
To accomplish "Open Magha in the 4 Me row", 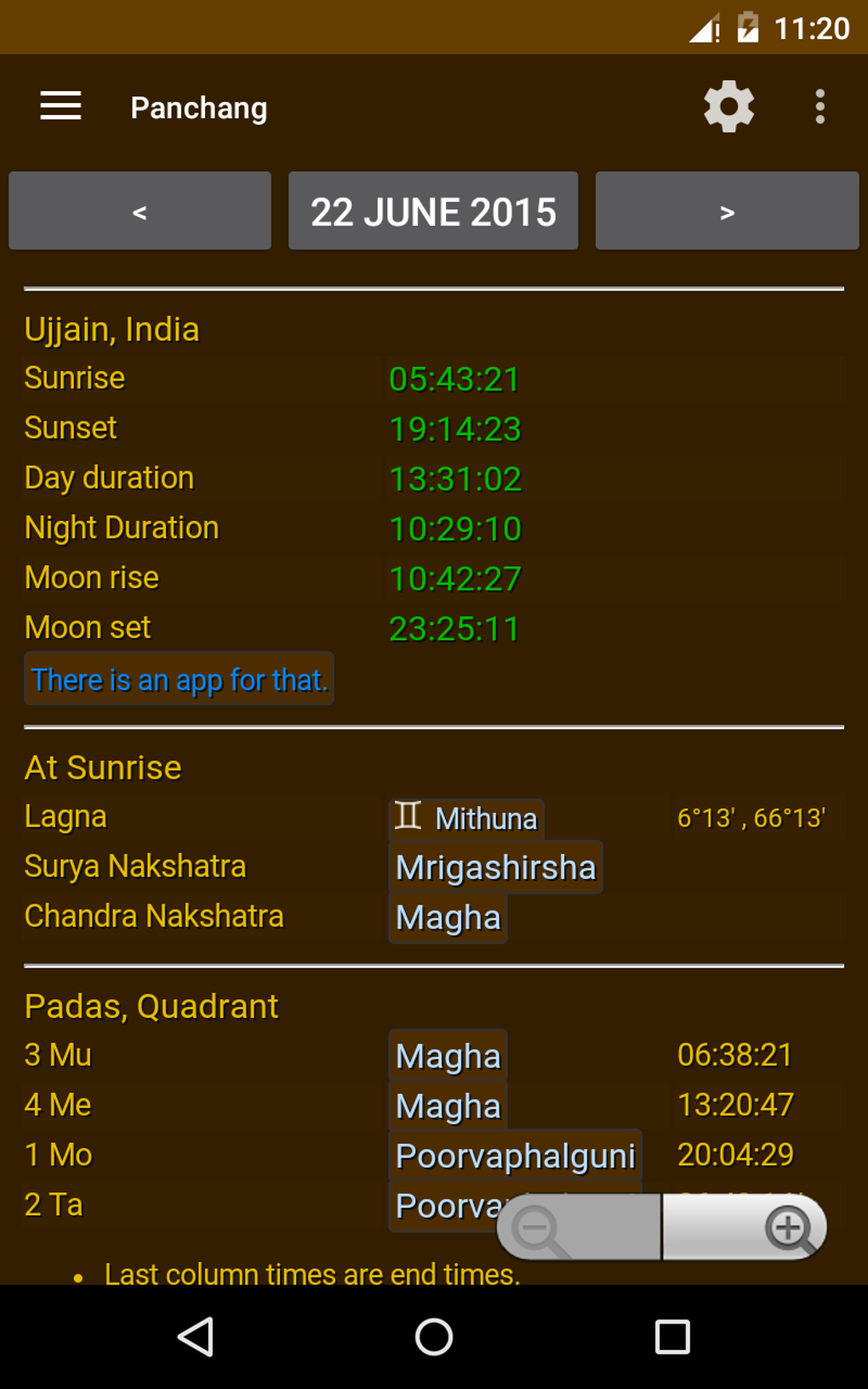I will [448, 1106].
